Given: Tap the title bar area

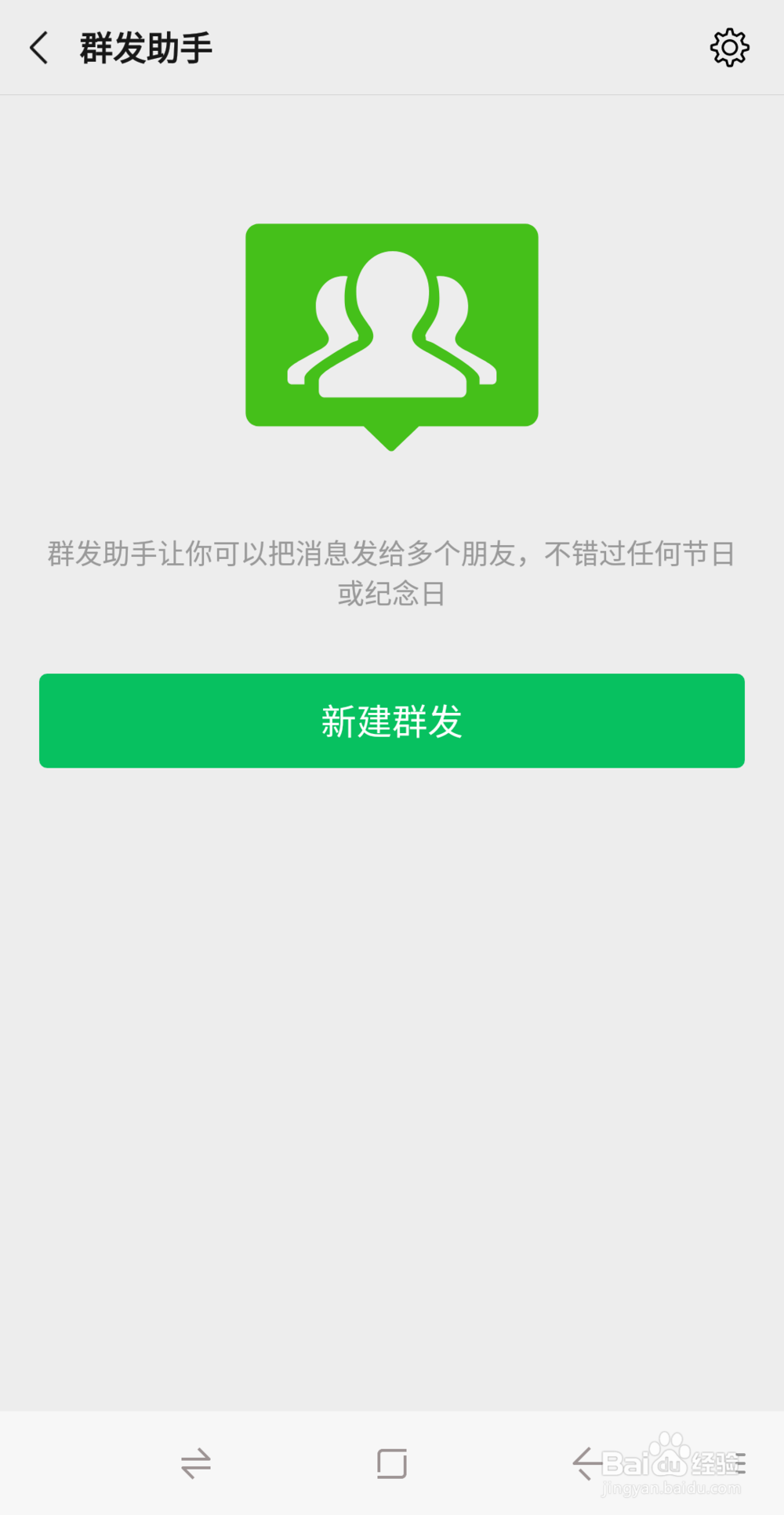Looking at the screenshot, I should pyautogui.click(x=392, y=48).
